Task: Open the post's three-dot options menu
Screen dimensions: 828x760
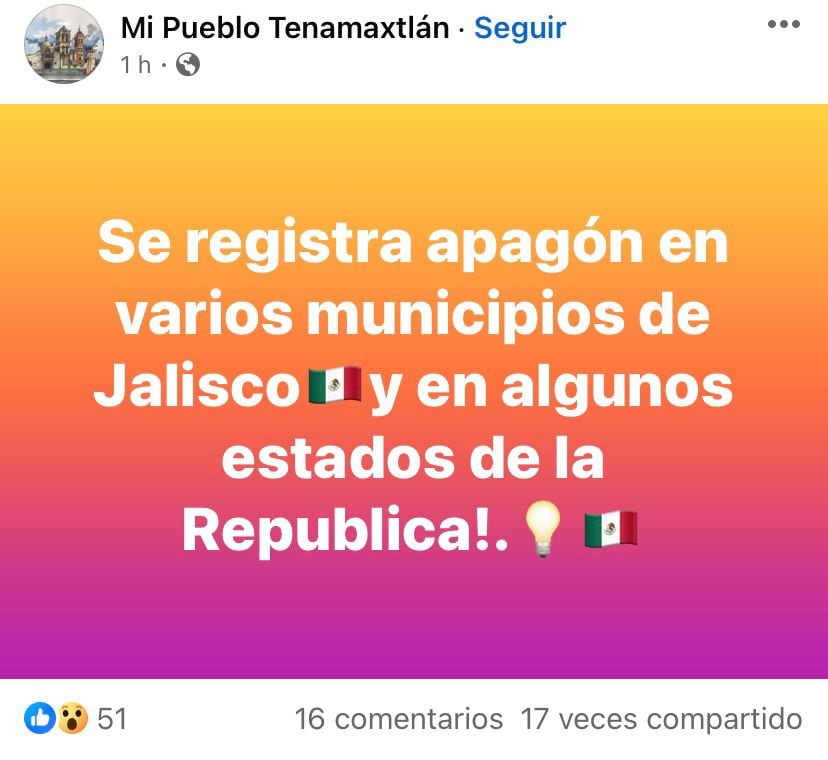Action: point(783,26)
